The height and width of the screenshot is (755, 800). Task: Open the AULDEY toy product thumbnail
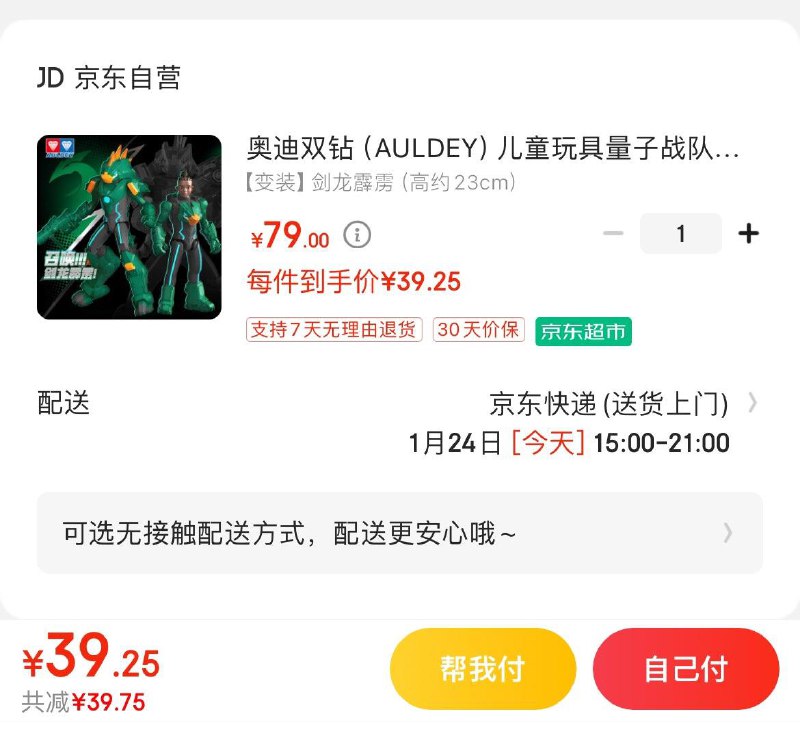point(129,227)
